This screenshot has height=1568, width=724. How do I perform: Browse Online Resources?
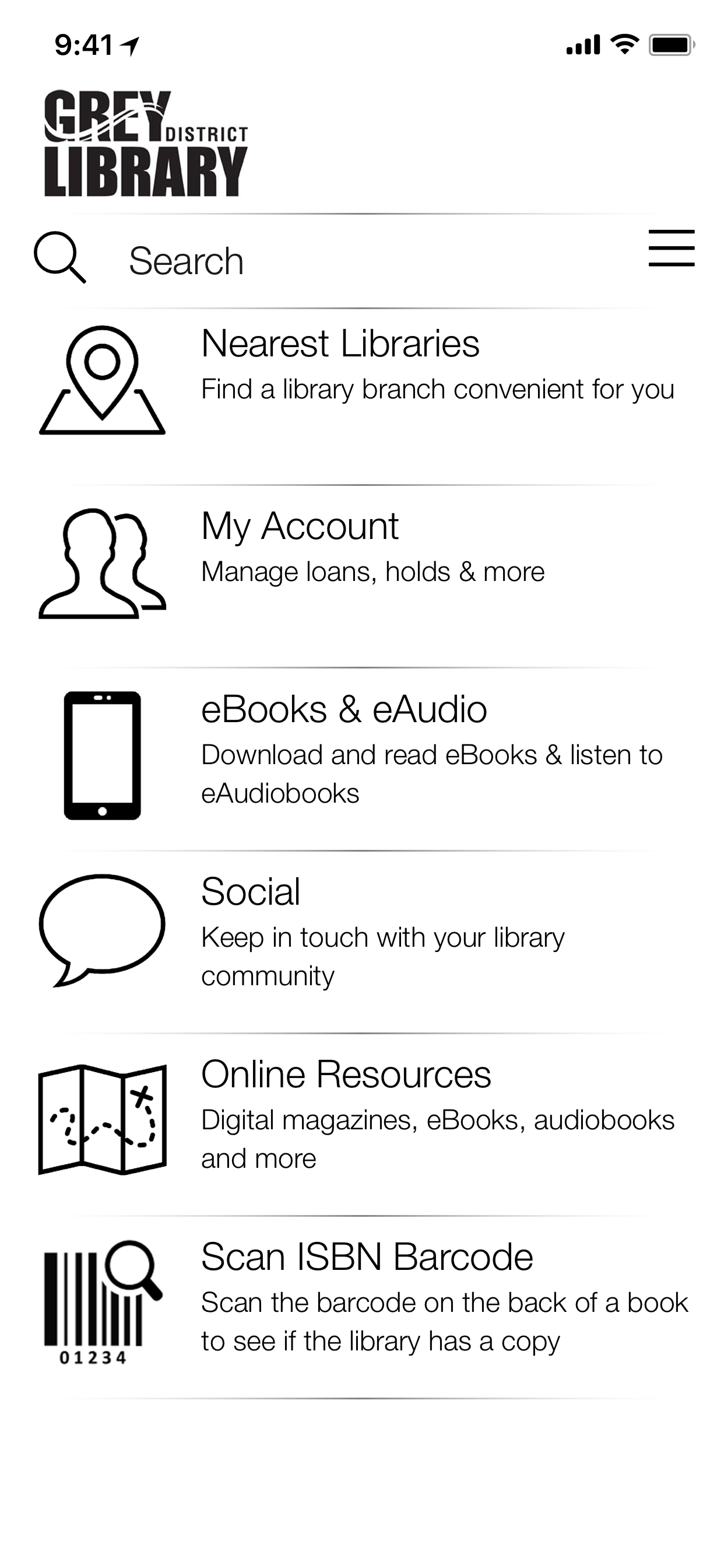362,1117
